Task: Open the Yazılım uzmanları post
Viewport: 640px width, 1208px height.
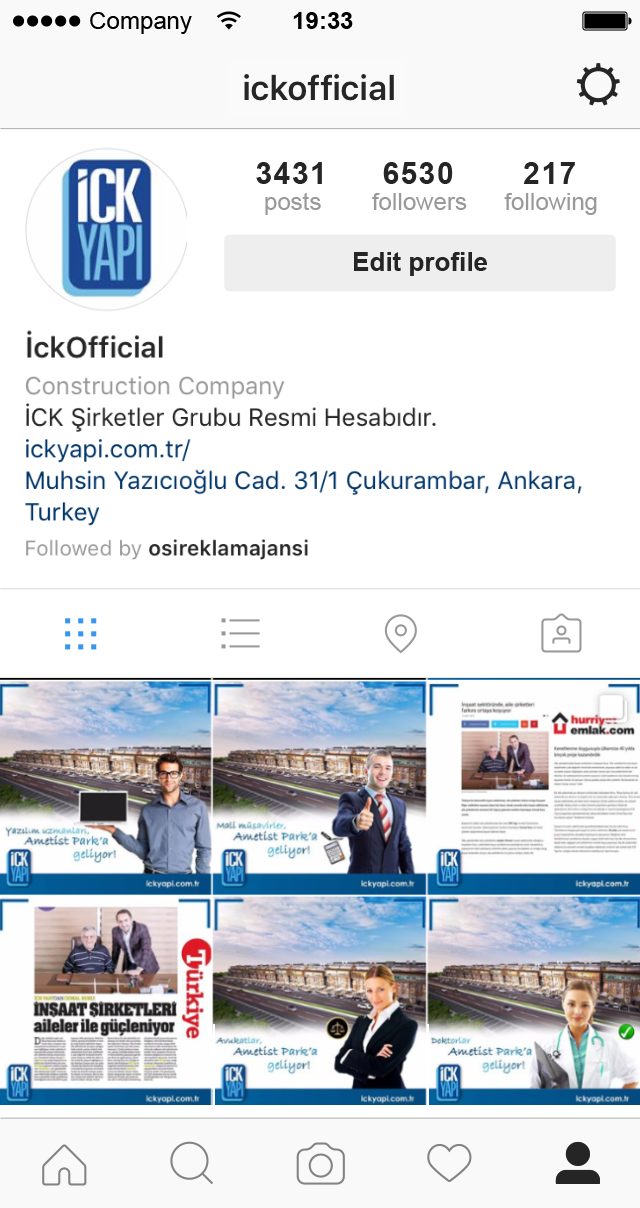Action: pos(106,786)
